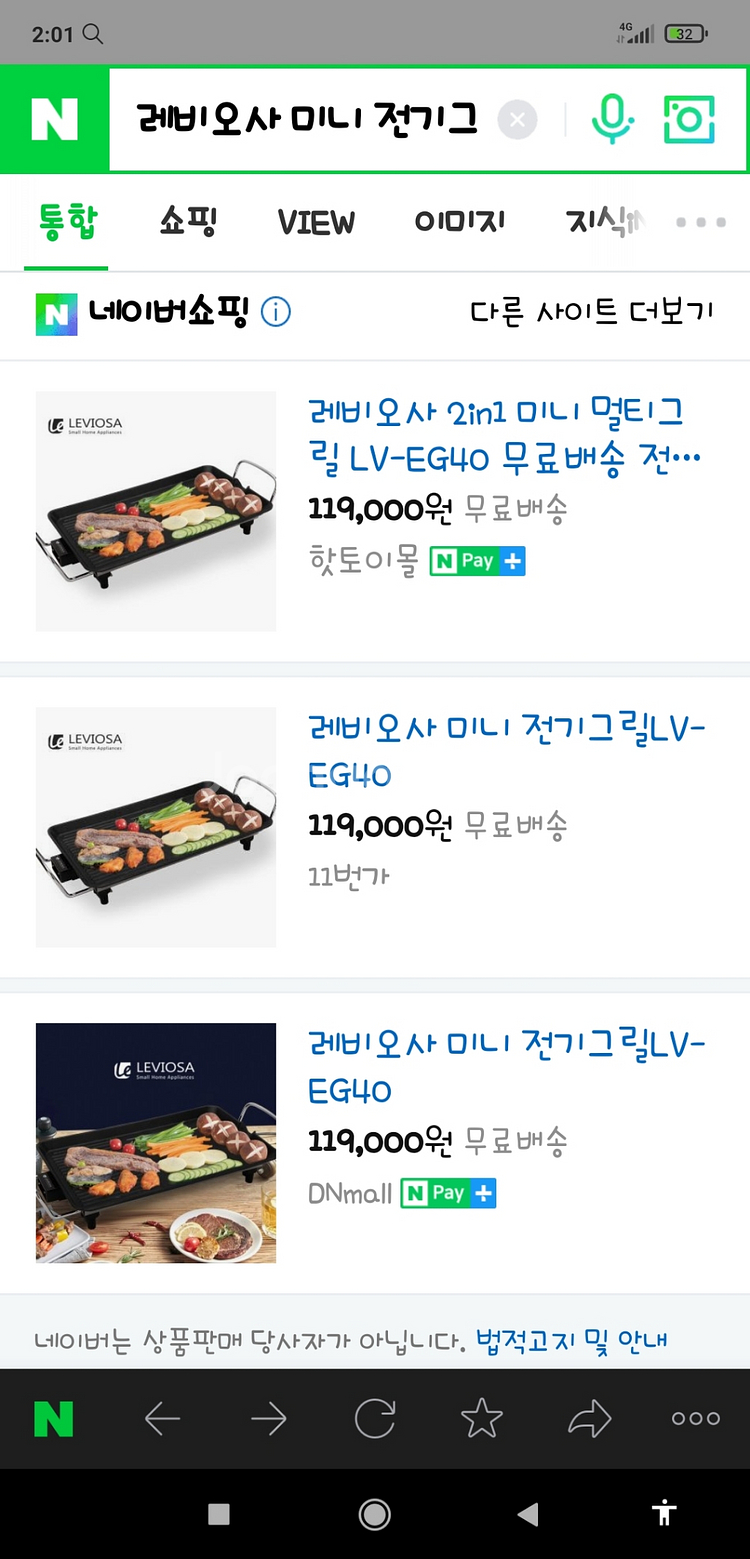Open the 11번가 레비오사 미니 전기그릴 listing
The height and width of the screenshot is (1559, 750).
coord(505,751)
